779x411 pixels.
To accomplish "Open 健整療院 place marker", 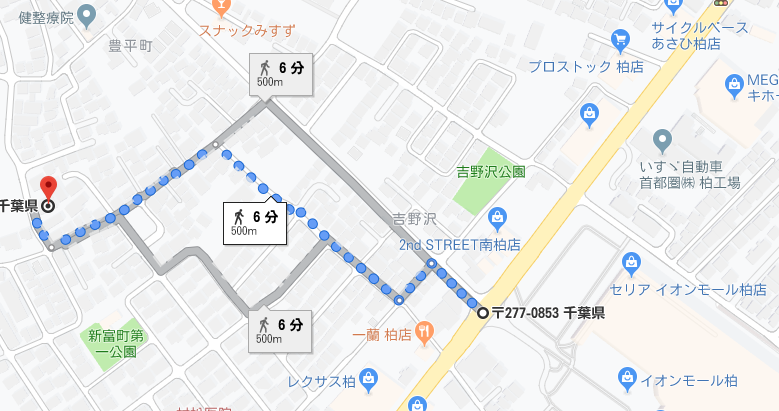I will coord(87,16).
